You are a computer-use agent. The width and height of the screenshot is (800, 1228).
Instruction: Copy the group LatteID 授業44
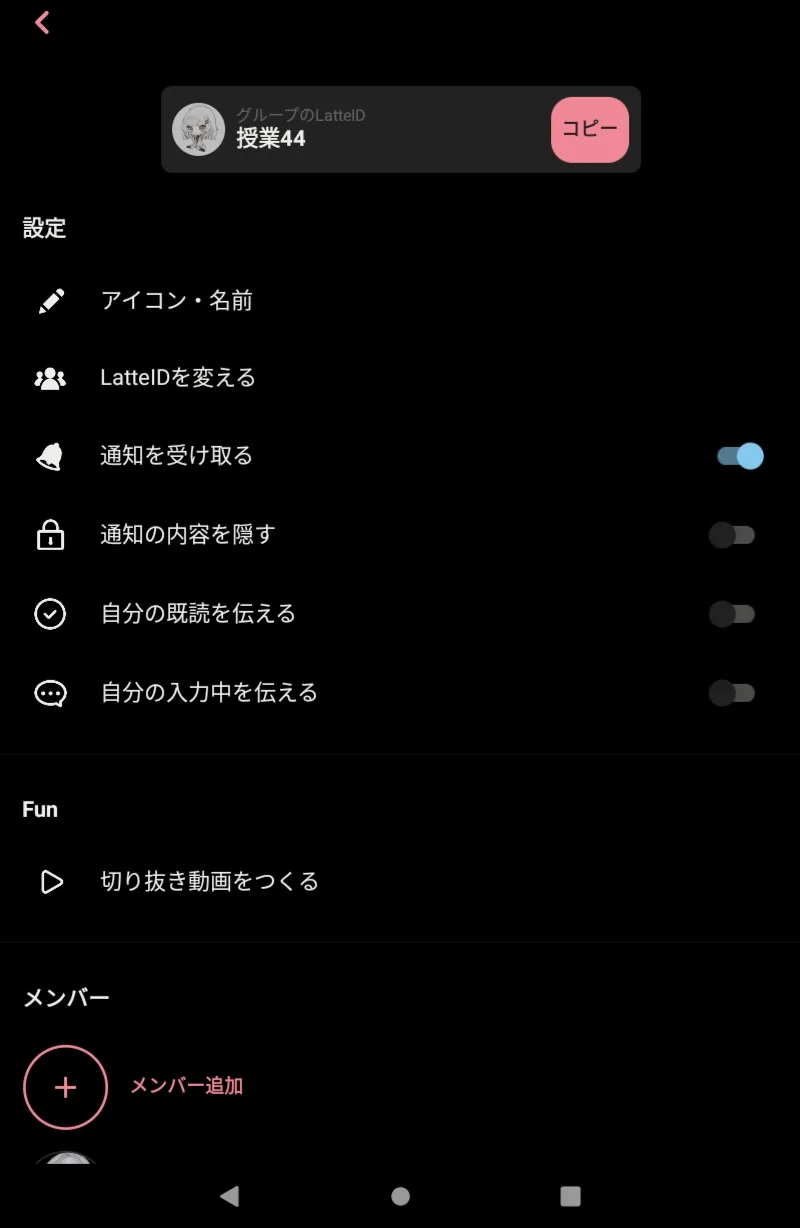point(589,130)
